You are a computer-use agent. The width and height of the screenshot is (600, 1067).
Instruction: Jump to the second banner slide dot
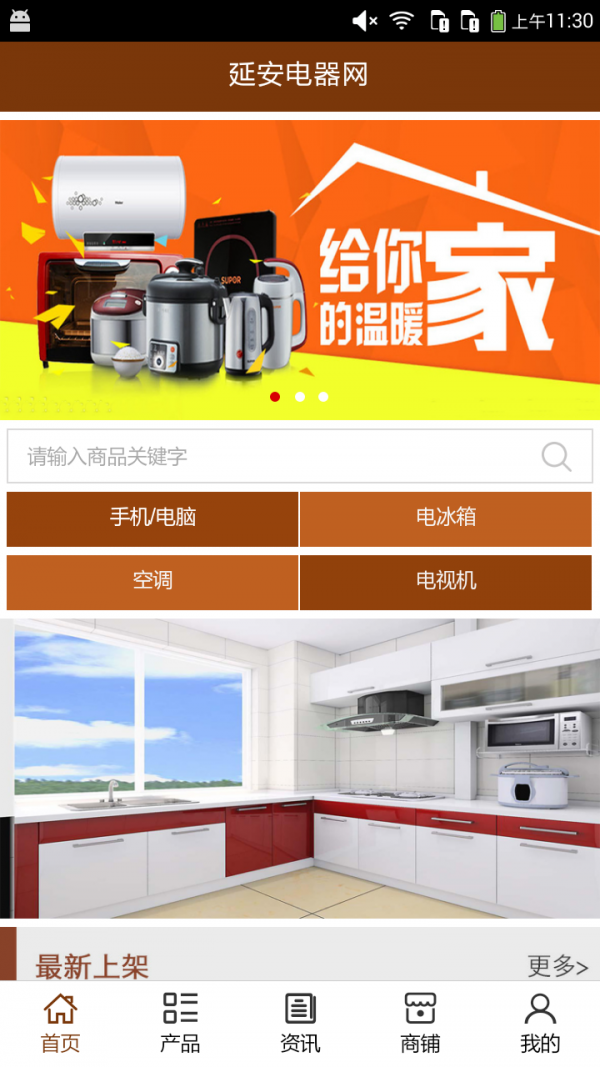click(300, 397)
